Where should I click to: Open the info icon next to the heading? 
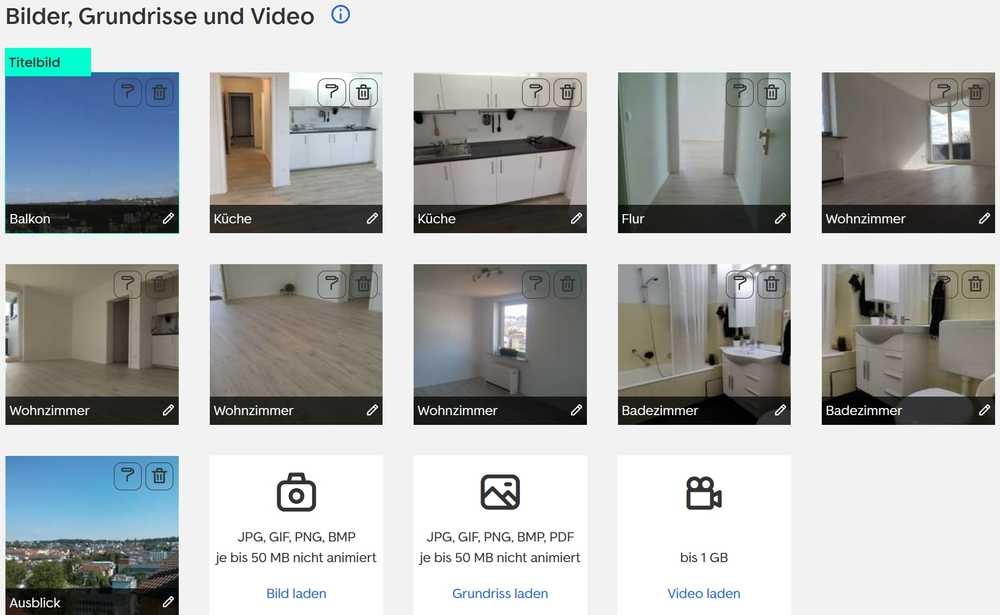(x=340, y=15)
